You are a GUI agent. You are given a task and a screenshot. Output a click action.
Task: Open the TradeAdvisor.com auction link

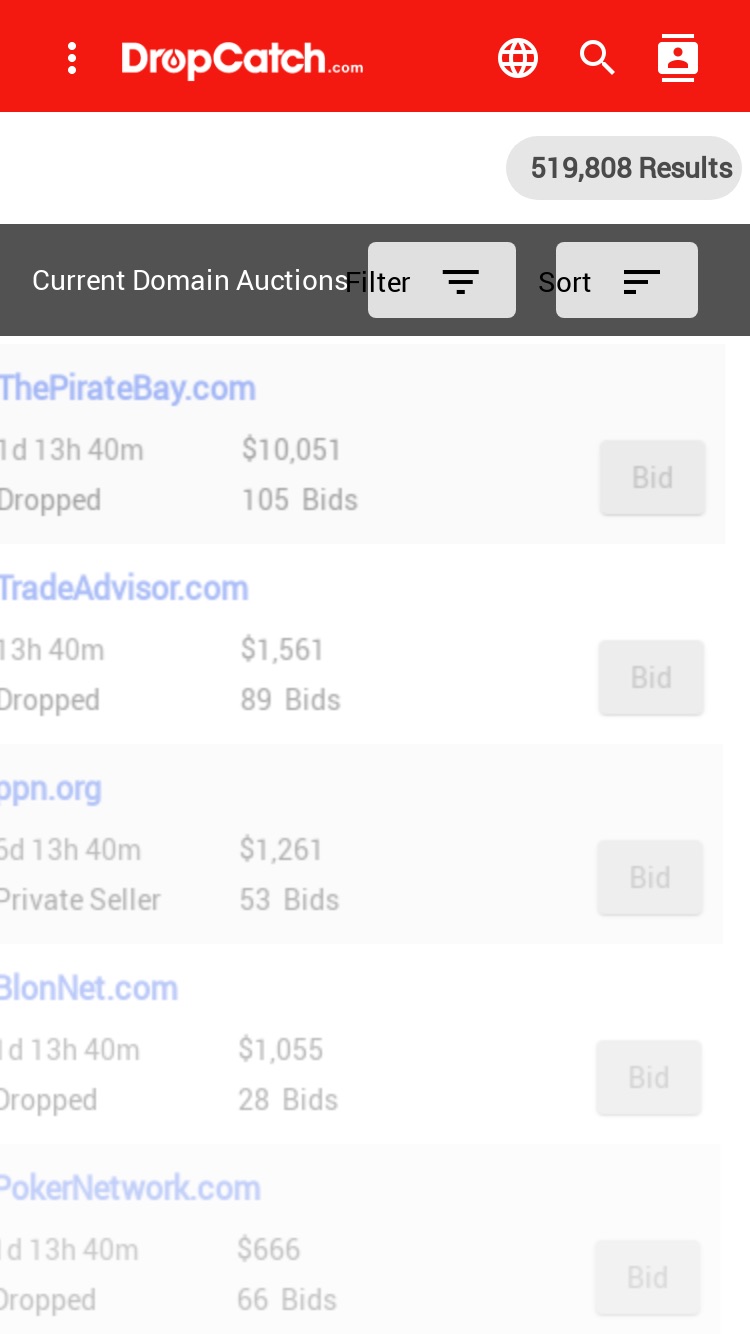(x=124, y=588)
